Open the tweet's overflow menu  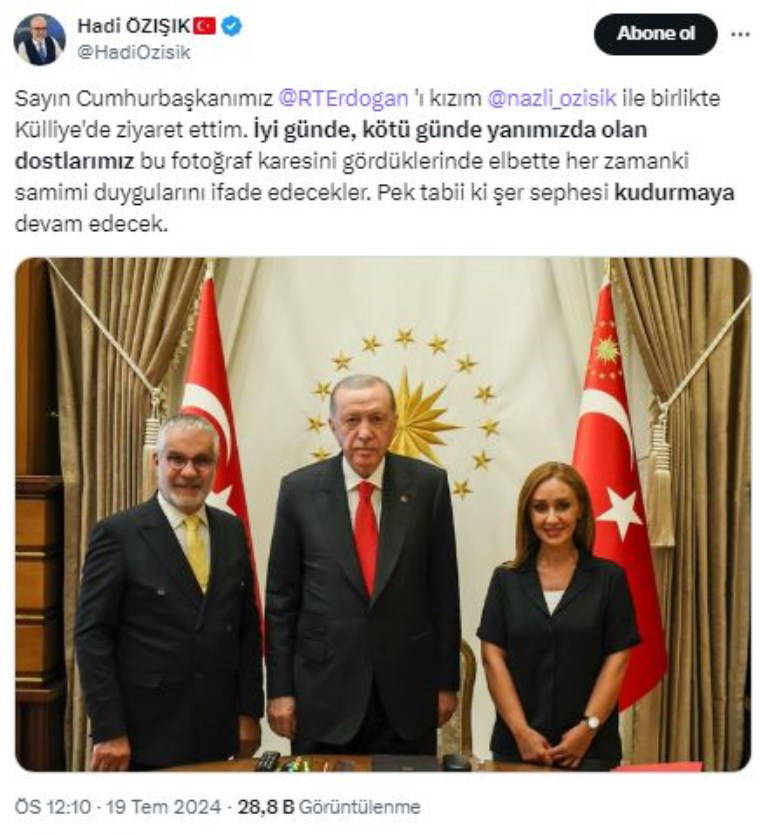point(740,34)
